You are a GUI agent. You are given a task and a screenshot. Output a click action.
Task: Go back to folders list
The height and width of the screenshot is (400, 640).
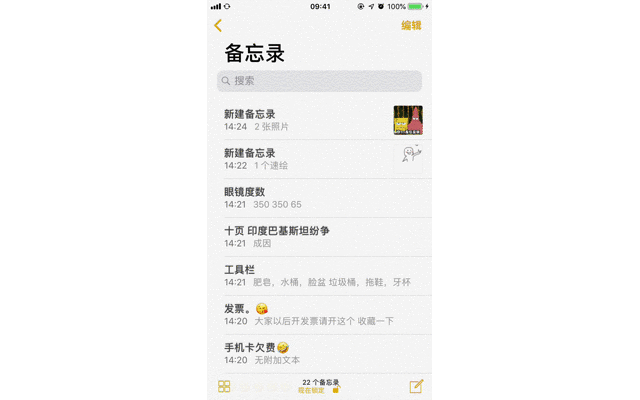tap(218, 26)
